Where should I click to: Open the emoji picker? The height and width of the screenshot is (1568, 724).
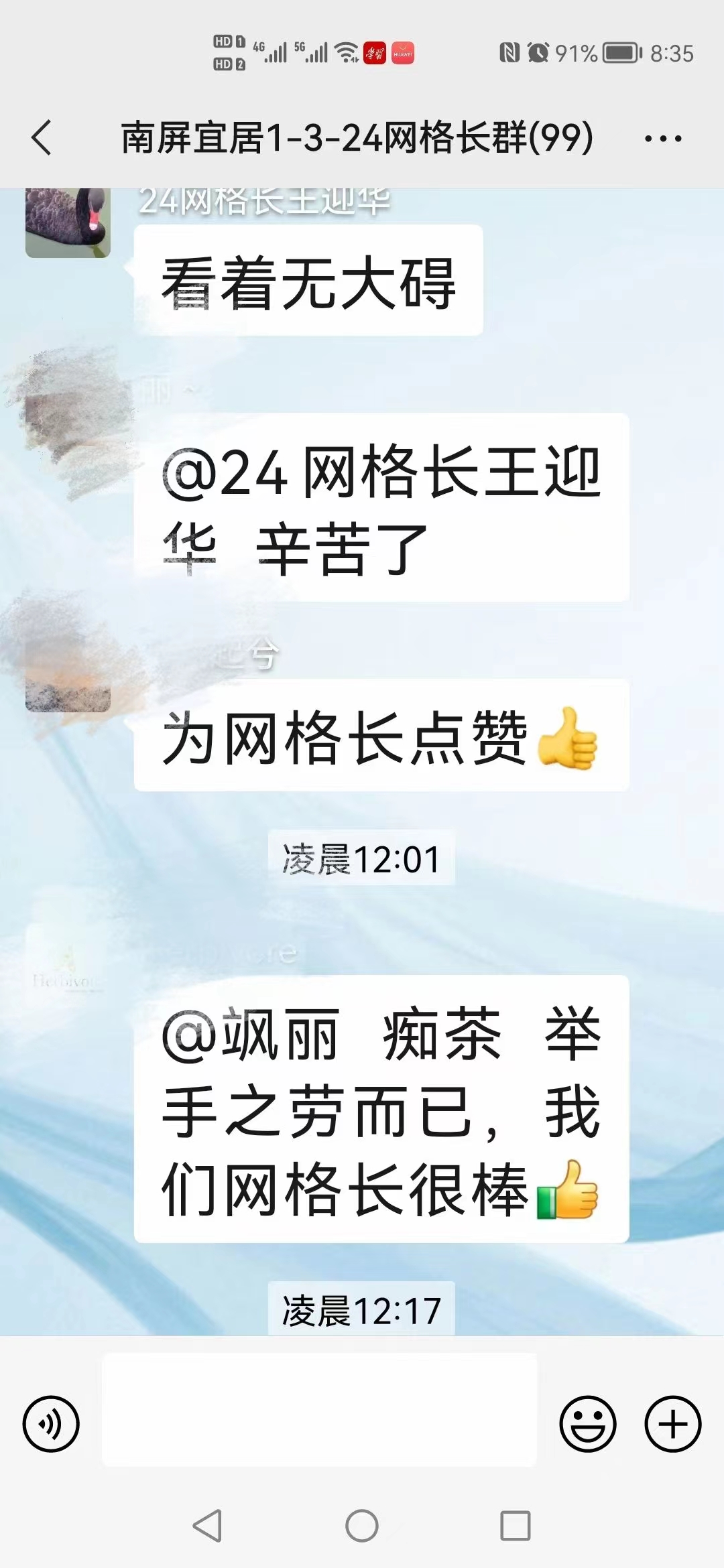pos(587,1424)
